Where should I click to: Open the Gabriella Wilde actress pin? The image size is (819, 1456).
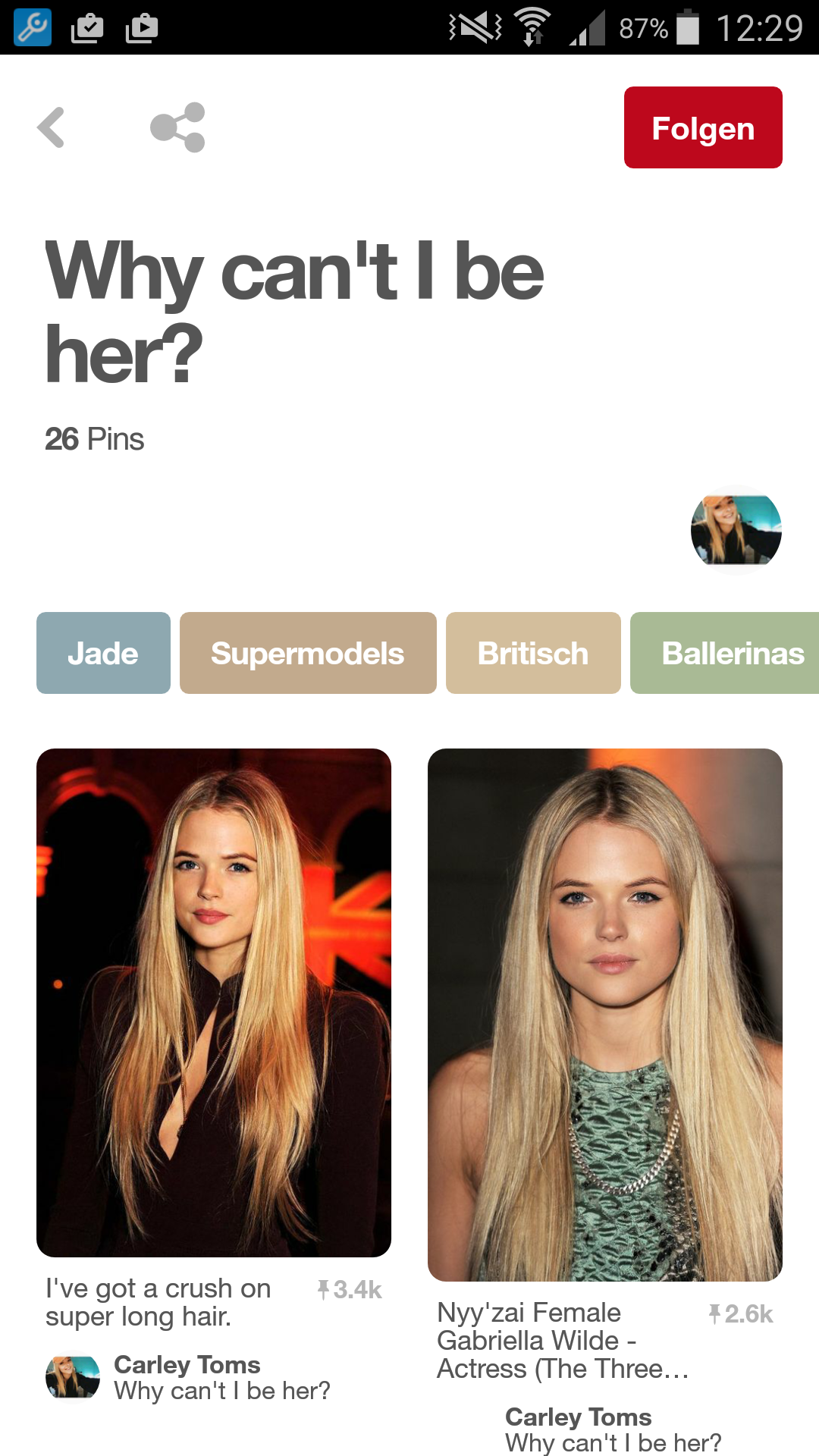click(605, 1015)
